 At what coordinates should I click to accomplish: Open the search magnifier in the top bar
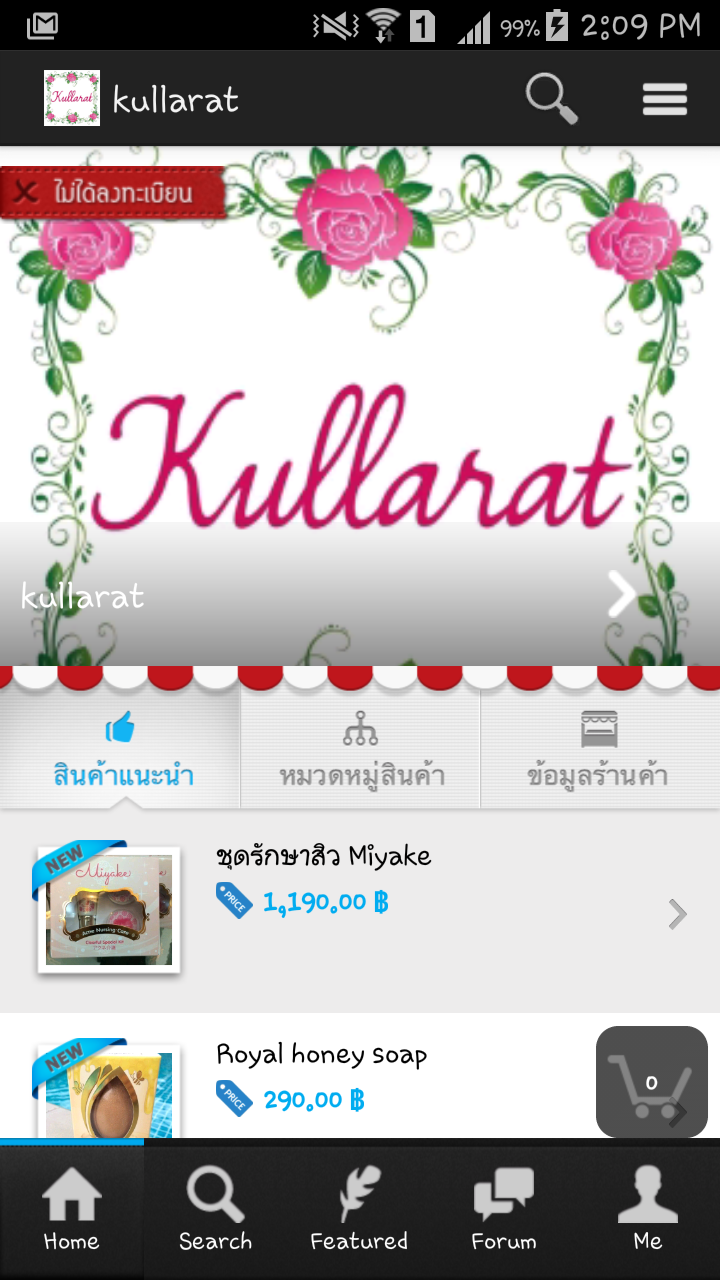tap(552, 99)
